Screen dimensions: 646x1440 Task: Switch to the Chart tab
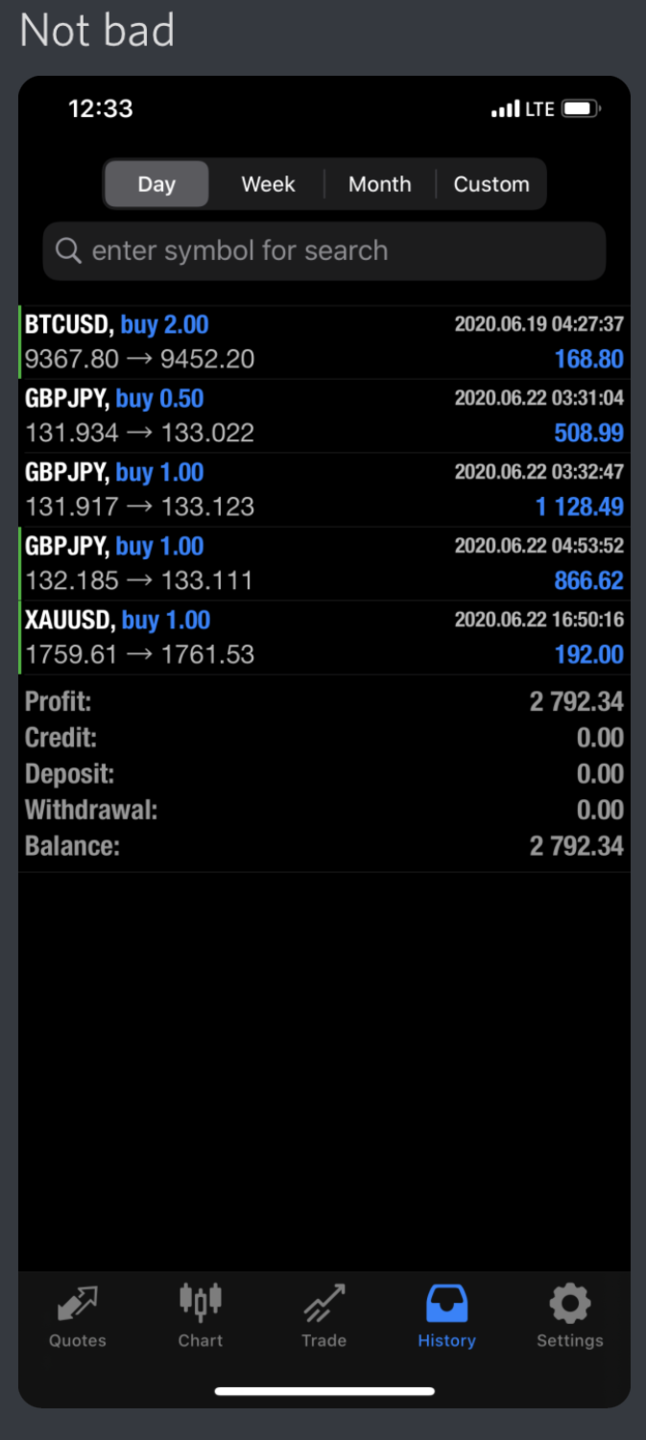point(200,1316)
